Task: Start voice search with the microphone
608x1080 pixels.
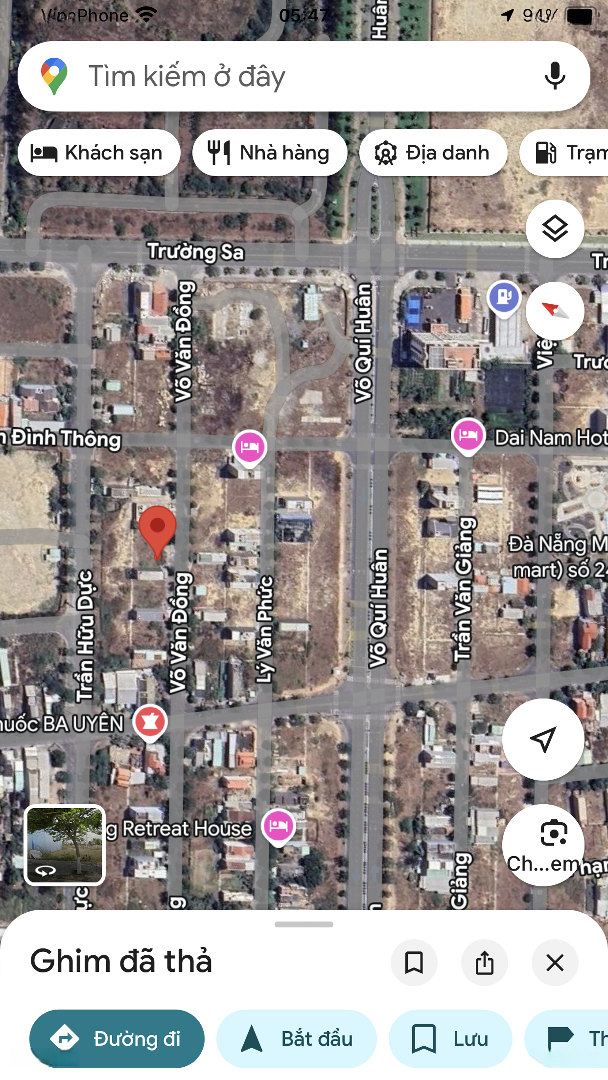Action: pos(555,76)
